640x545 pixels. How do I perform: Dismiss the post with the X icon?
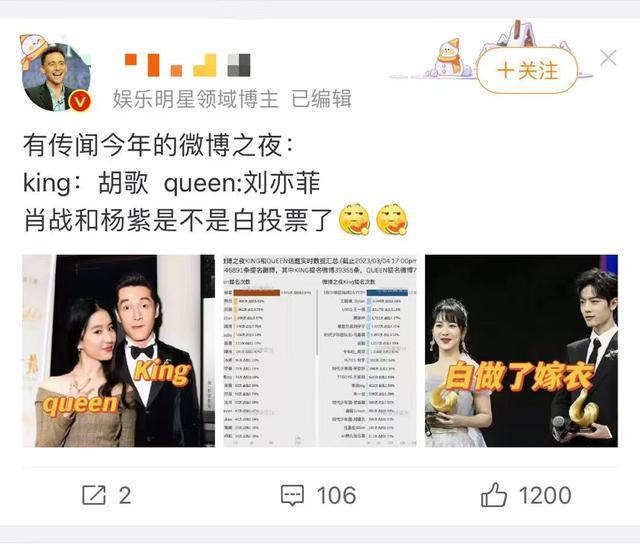[608, 58]
